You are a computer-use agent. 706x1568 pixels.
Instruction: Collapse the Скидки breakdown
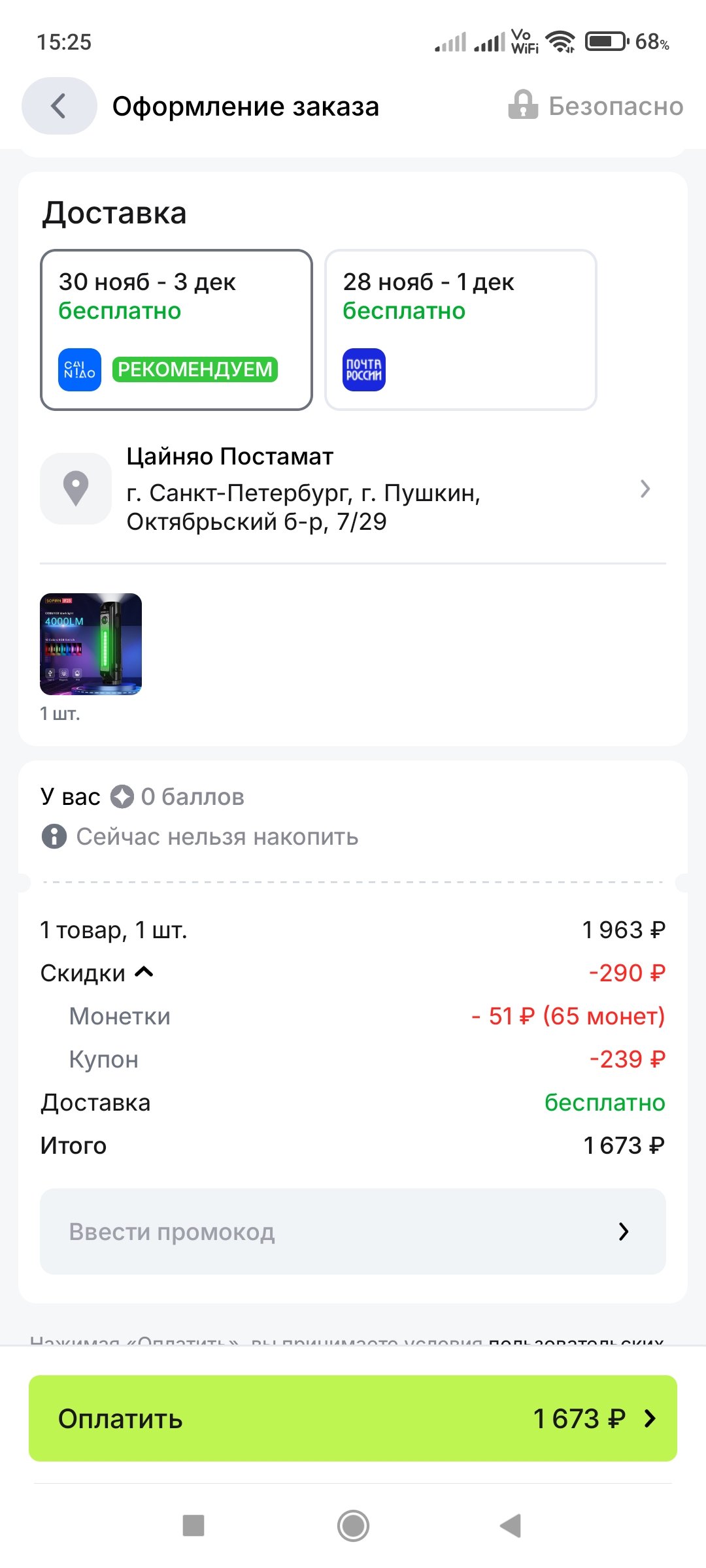98,973
